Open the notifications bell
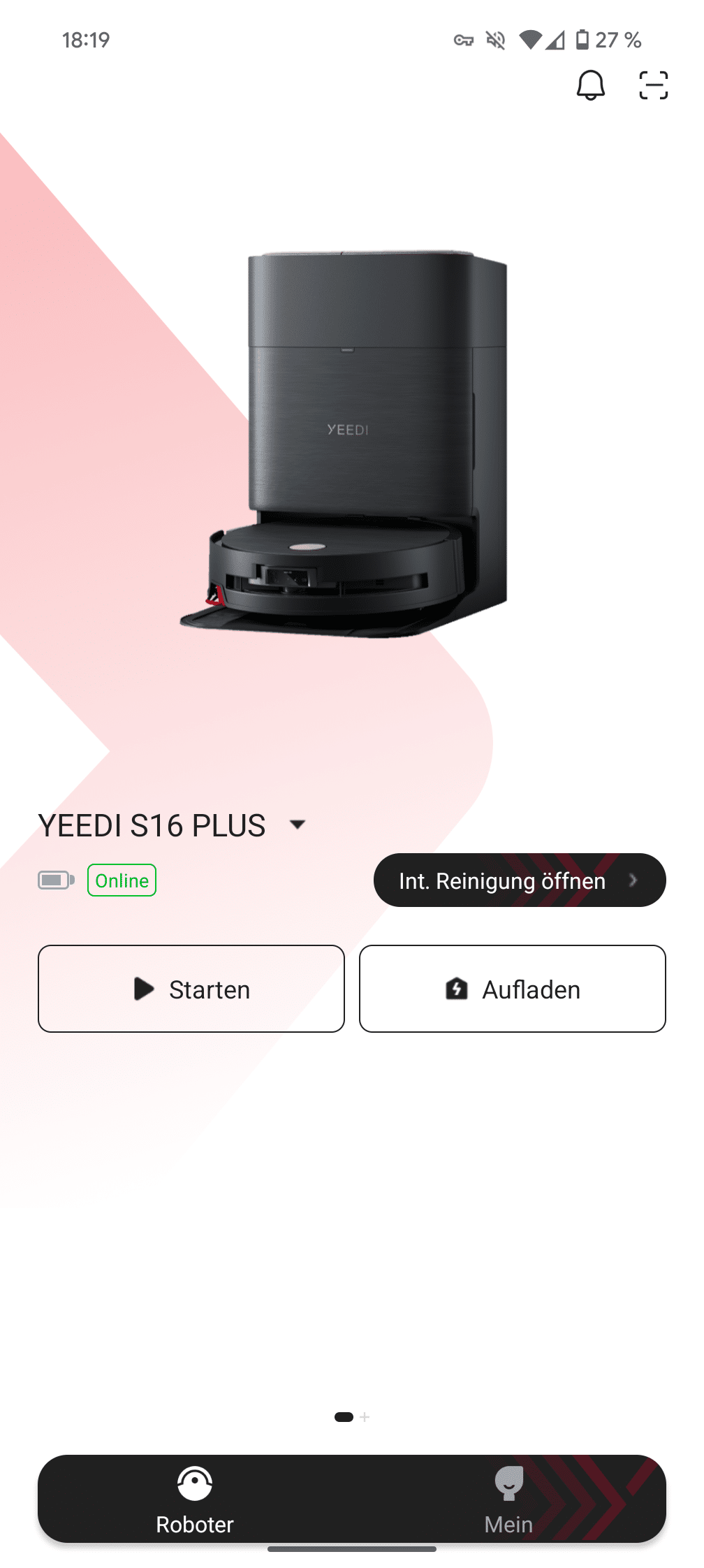 [x=590, y=86]
